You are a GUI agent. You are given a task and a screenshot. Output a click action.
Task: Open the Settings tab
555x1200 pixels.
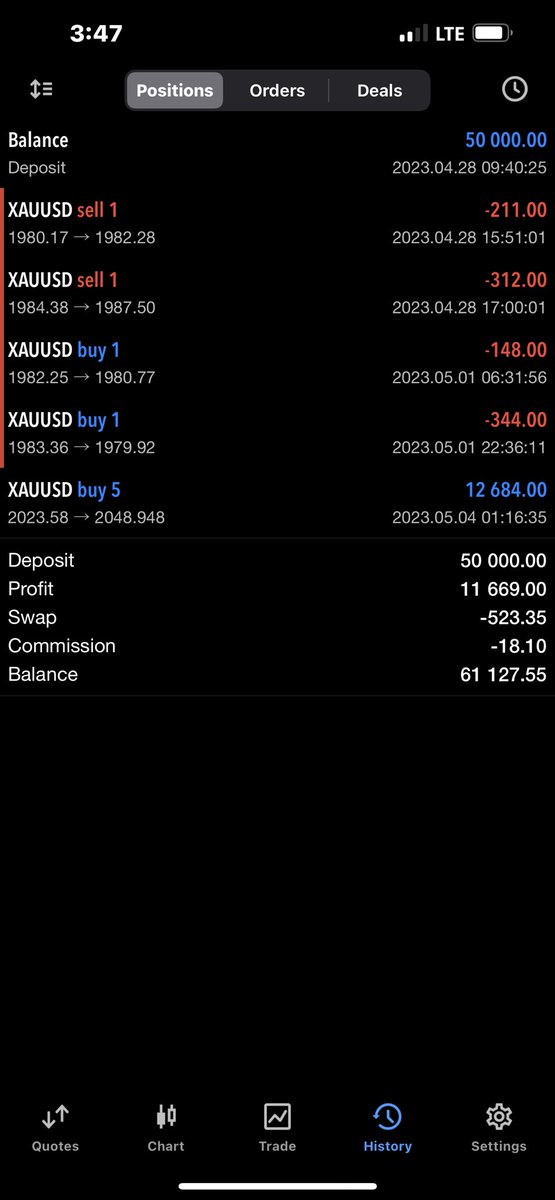[x=499, y=1128]
